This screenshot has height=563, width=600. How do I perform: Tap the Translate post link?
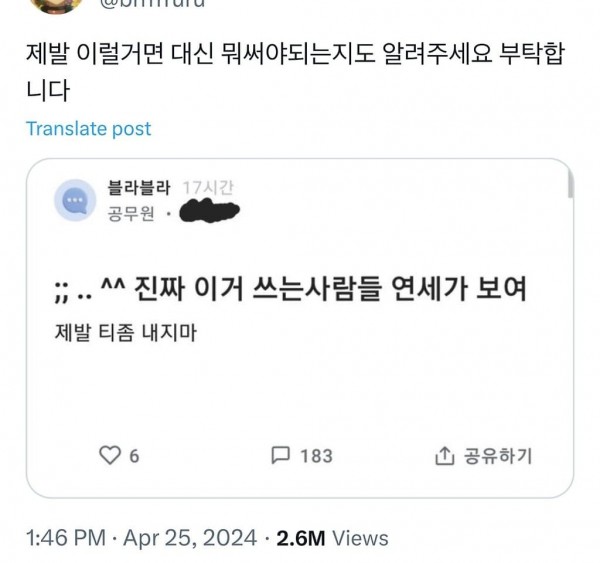tap(88, 129)
